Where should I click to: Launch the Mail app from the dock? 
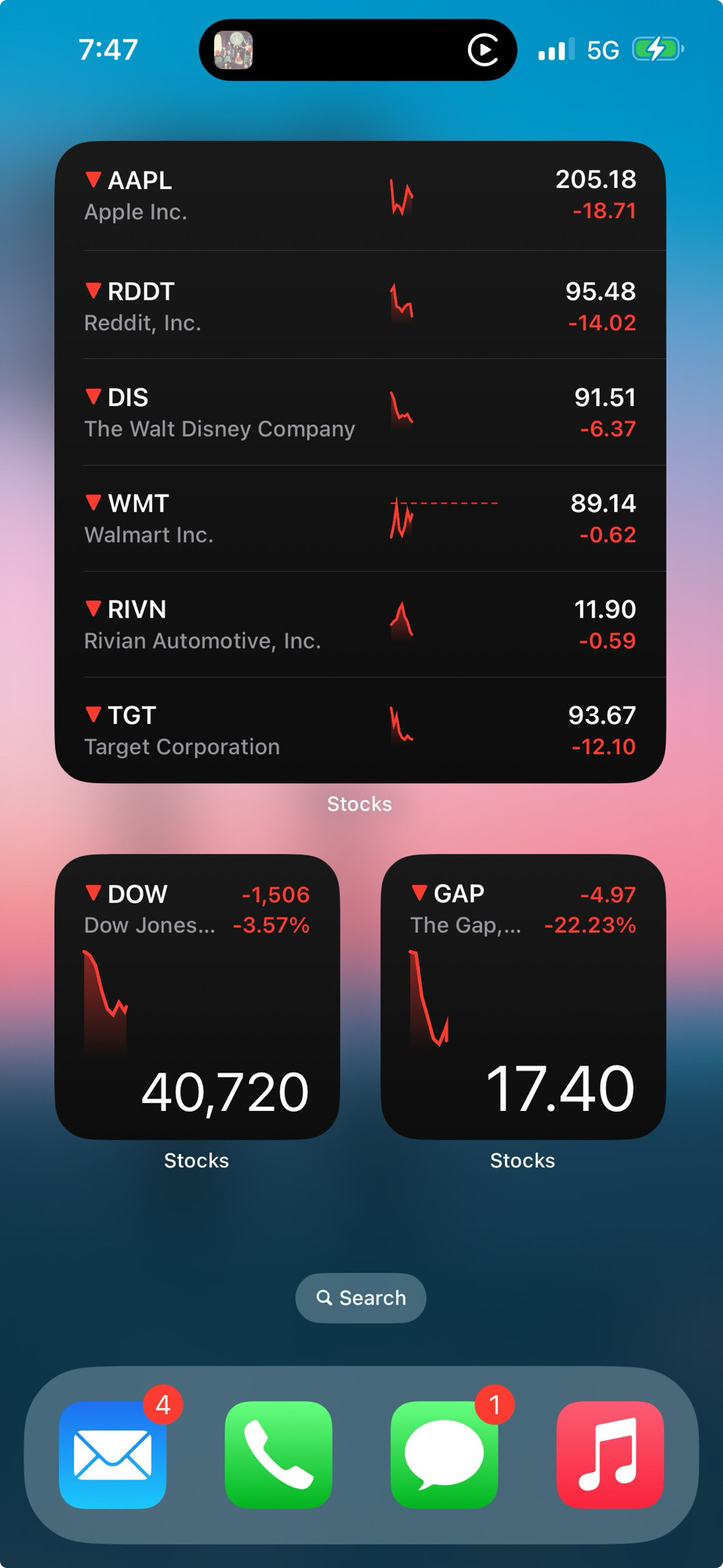point(113,1454)
